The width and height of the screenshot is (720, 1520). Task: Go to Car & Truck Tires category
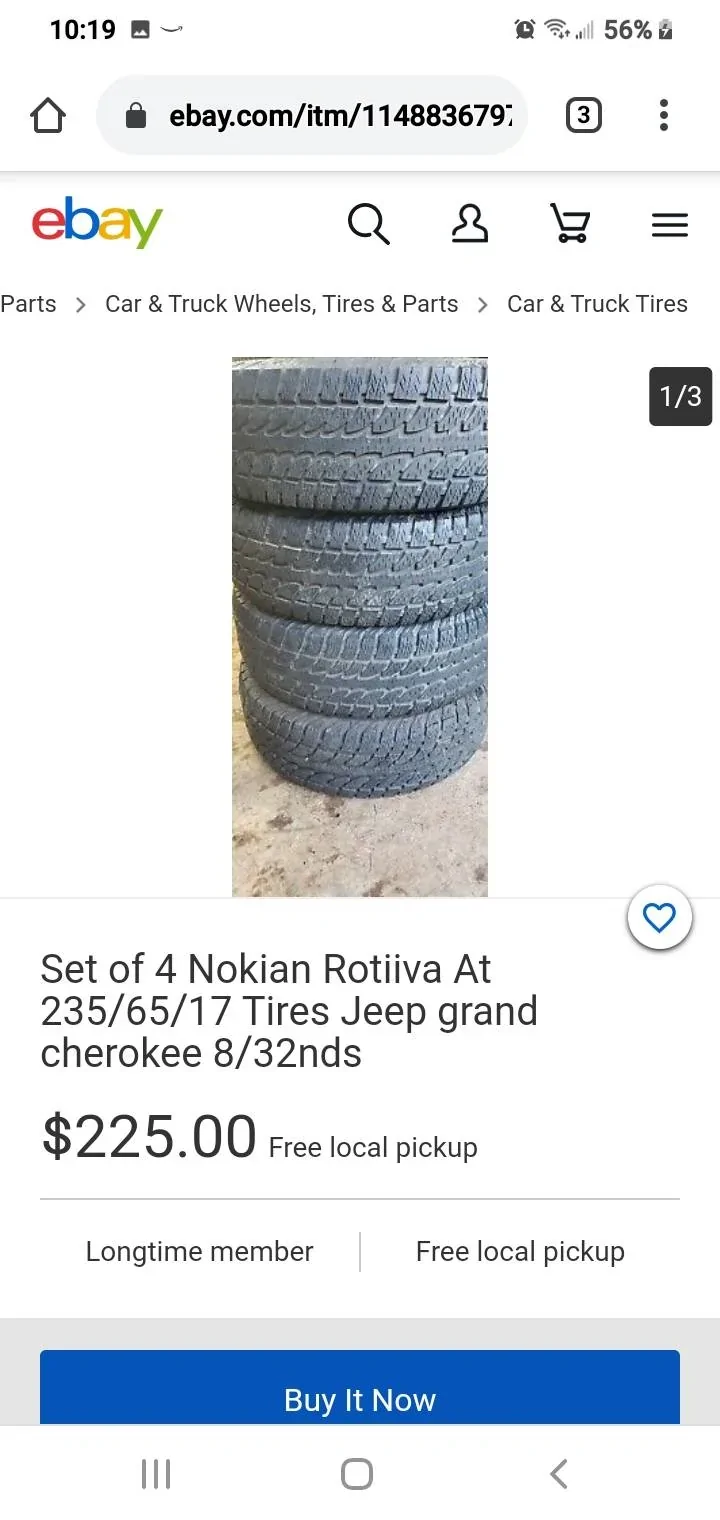597,304
